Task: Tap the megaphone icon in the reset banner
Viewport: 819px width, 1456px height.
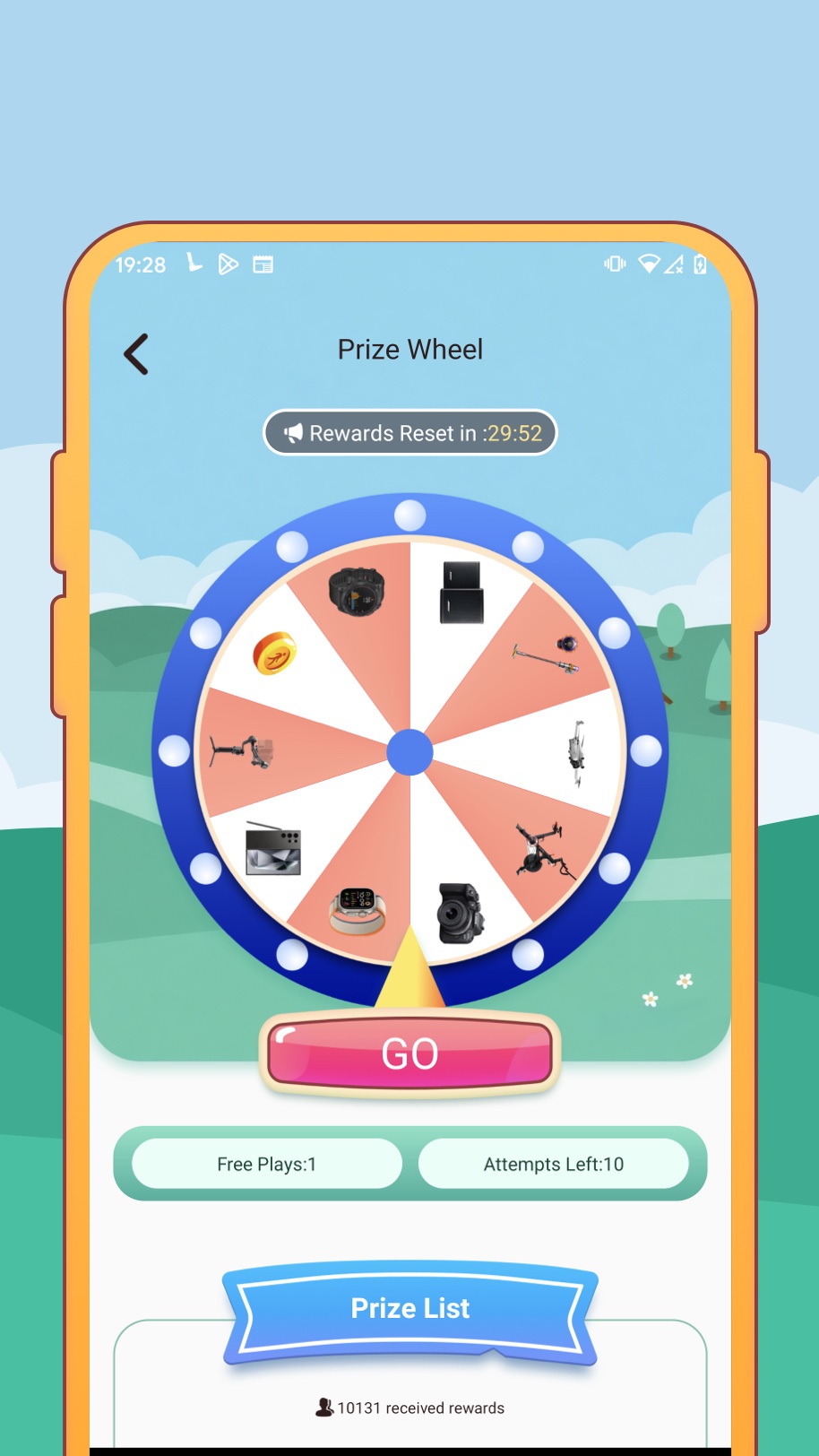Action: tap(293, 433)
